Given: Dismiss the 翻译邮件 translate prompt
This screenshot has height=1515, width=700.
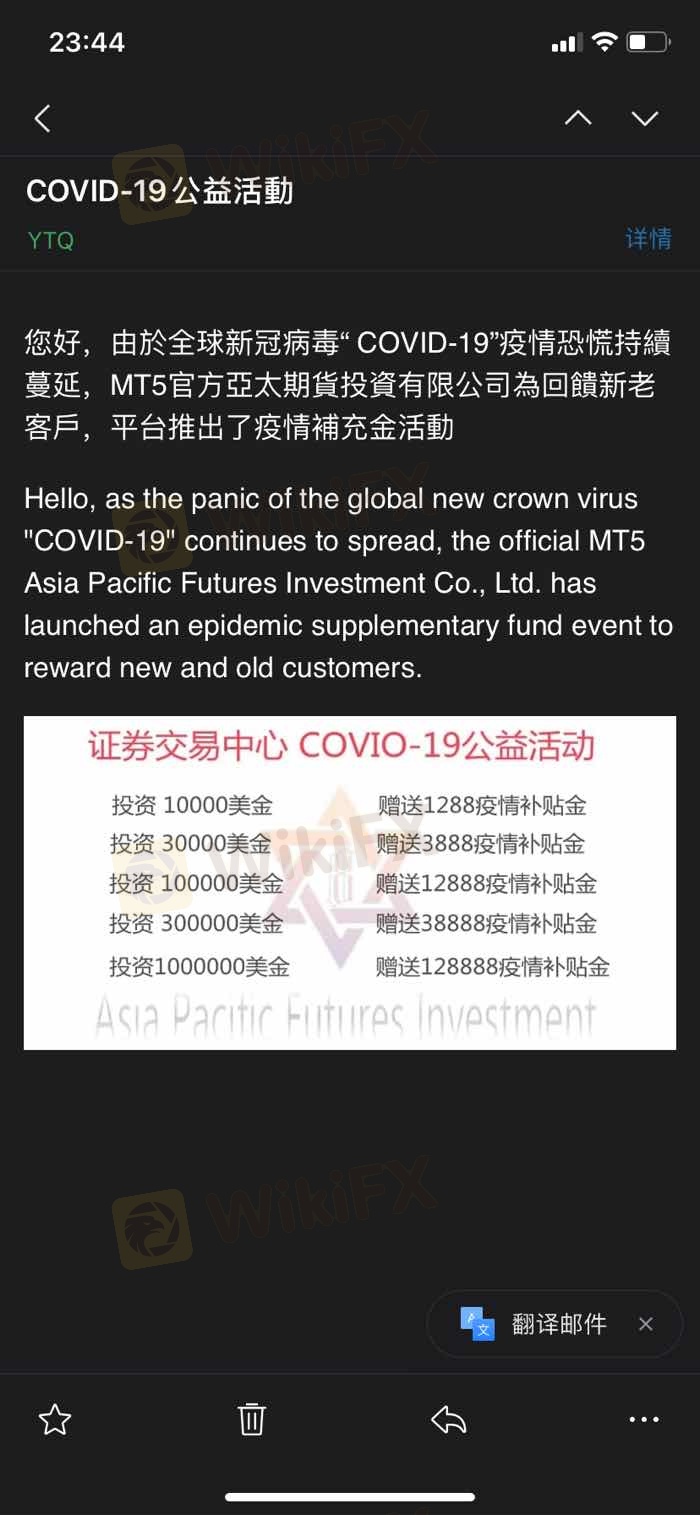Looking at the screenshot, I should coord(646,1324).
